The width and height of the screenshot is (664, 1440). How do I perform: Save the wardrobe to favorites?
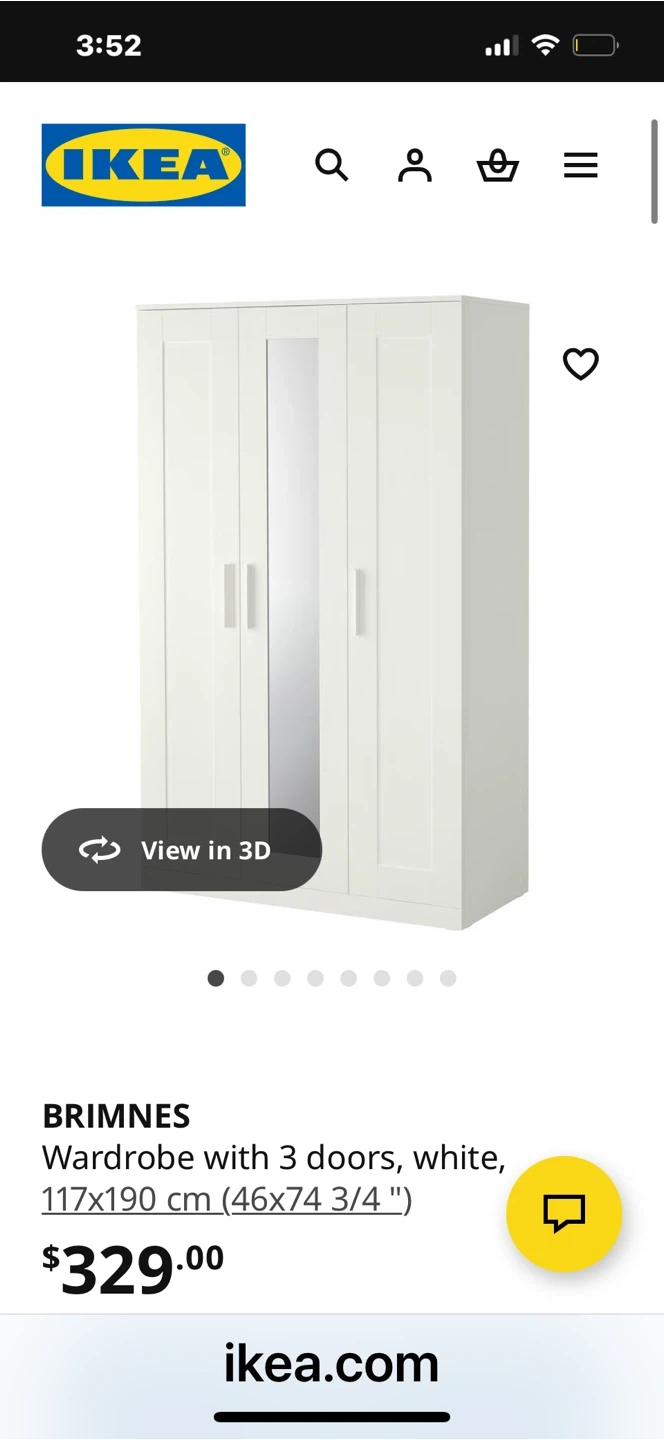(580, 364)
